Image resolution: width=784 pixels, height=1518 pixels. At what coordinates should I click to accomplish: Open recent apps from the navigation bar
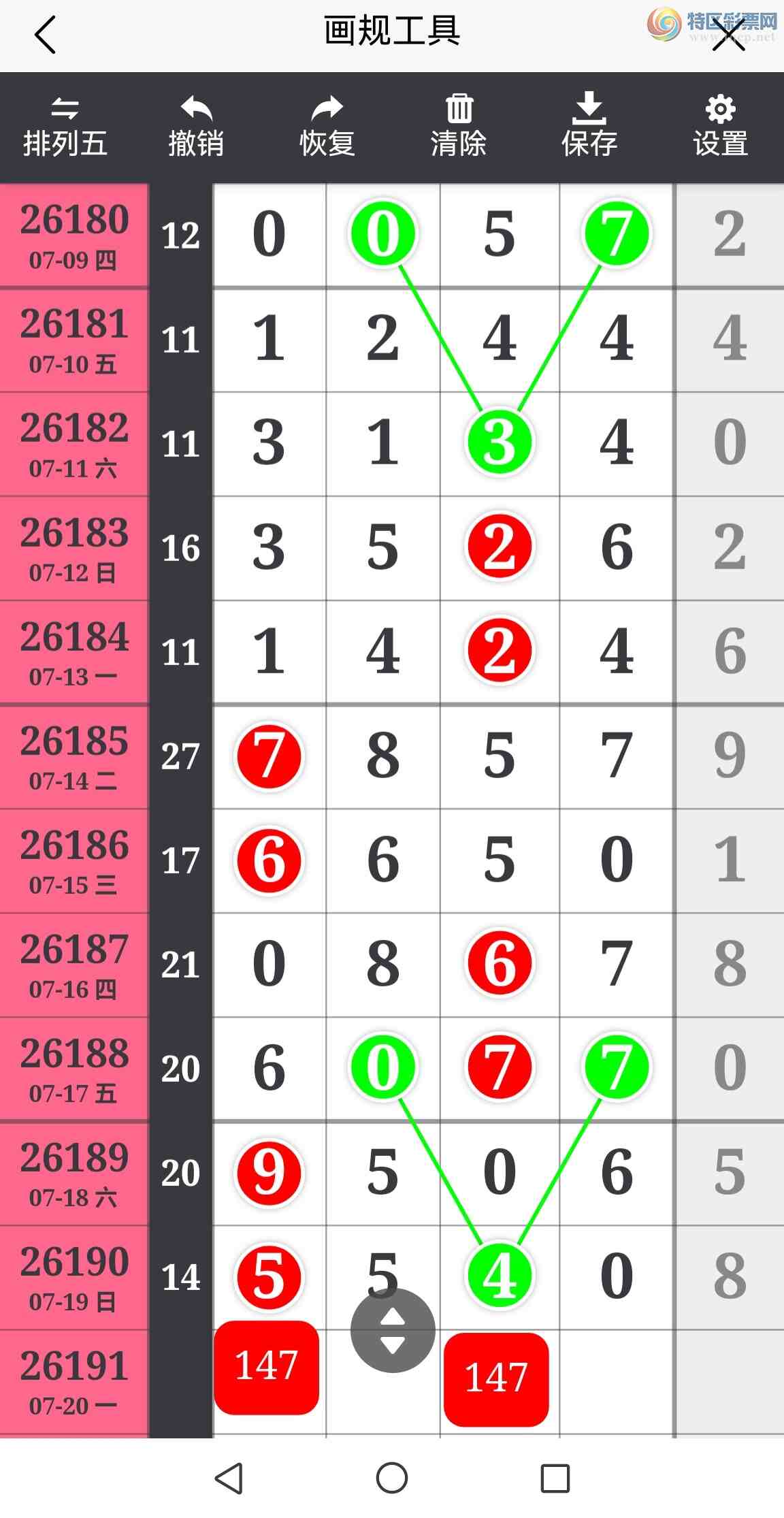coord(555,1479)
